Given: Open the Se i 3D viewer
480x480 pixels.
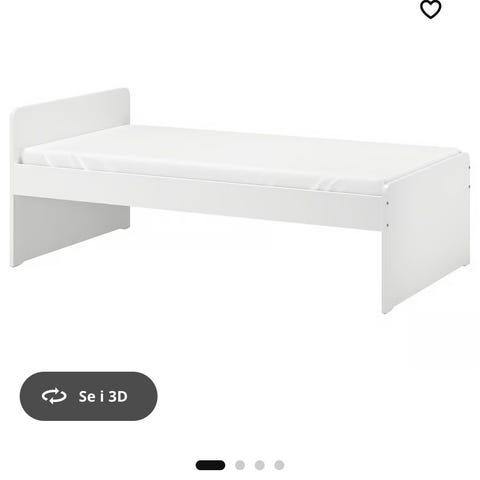Looking at the screenshot, I should pos(88,396).
